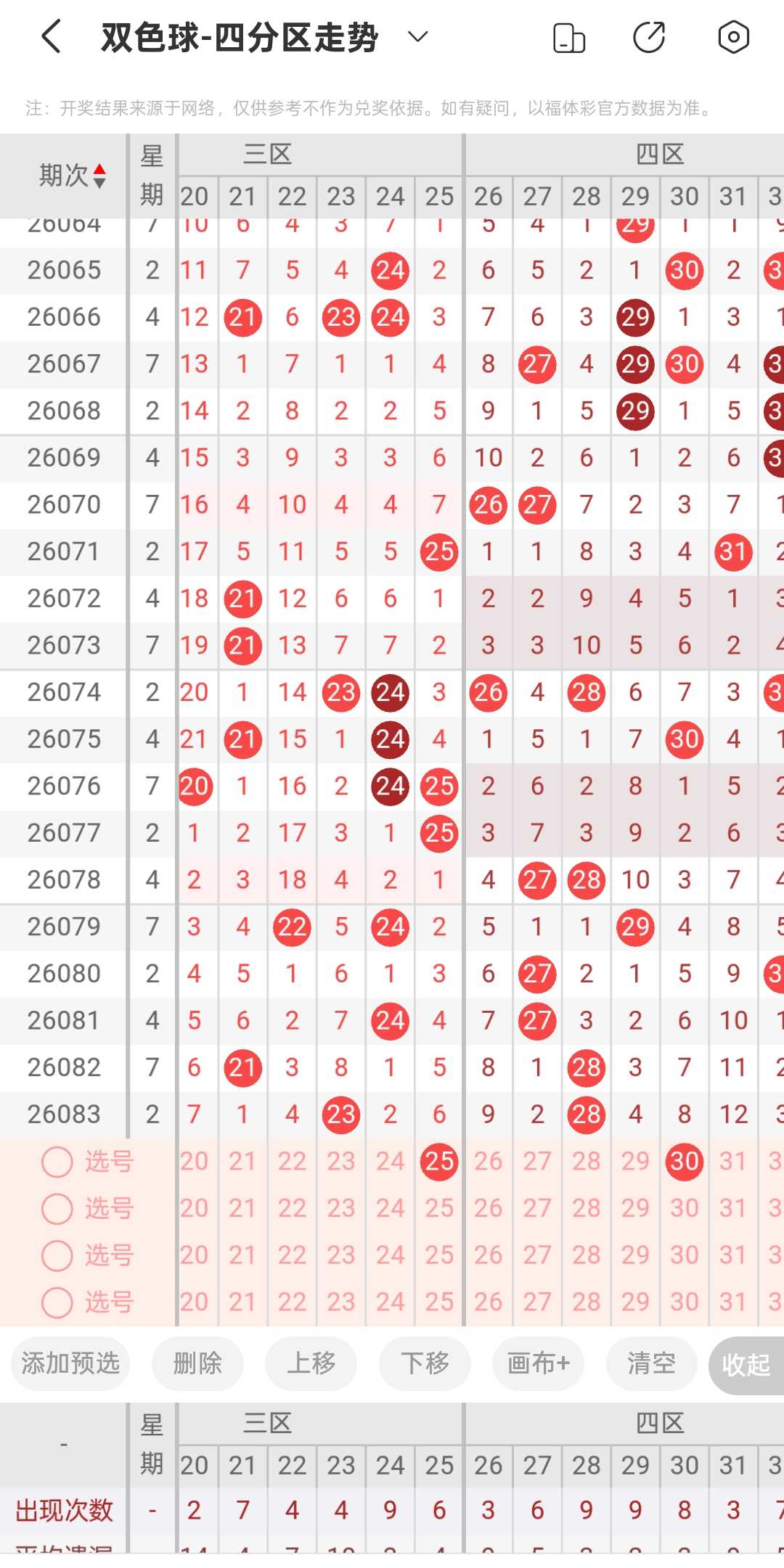The image size is (784, 1568).
Task: Tap 删除 button
Action: point(197,1363)
